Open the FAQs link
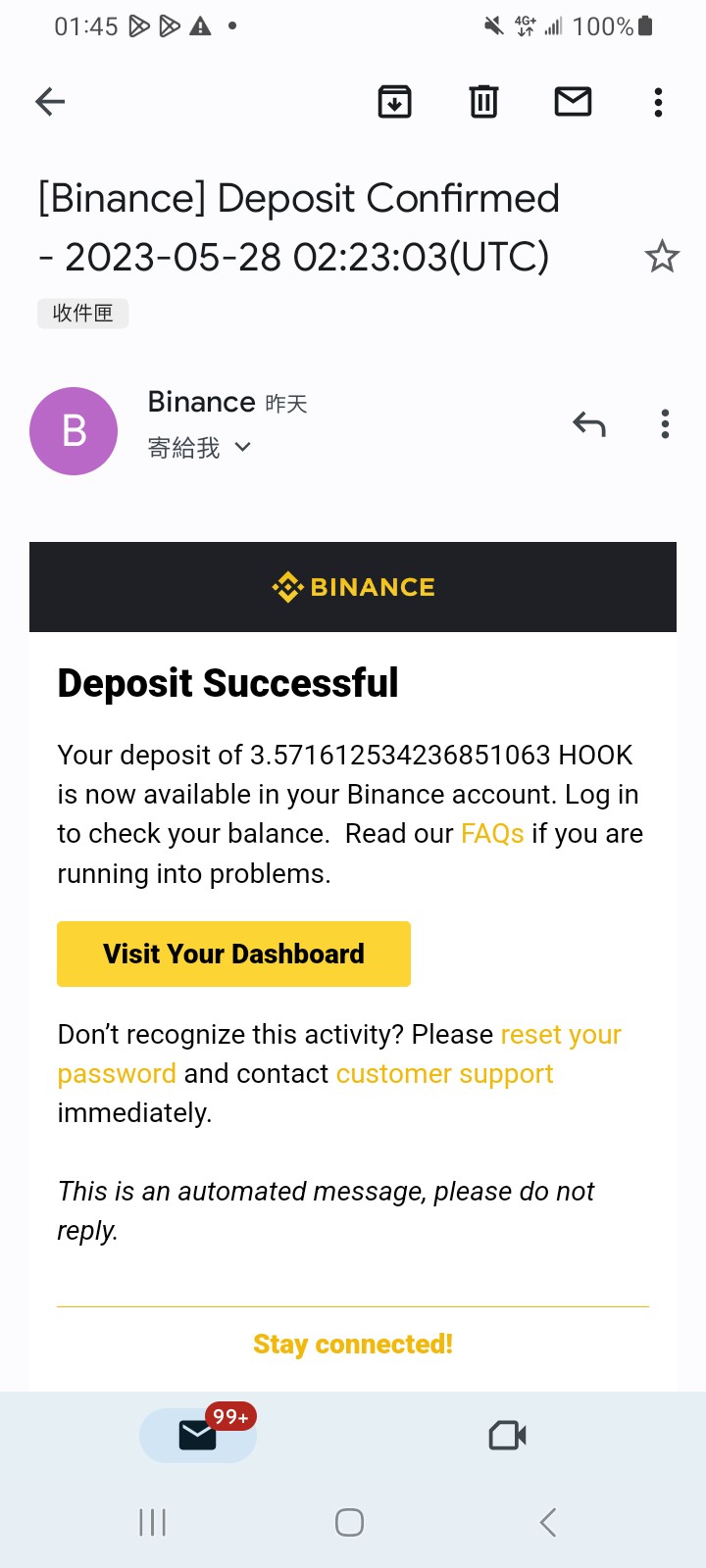Viewport: 706px width, 1568px height. (492, 833)
